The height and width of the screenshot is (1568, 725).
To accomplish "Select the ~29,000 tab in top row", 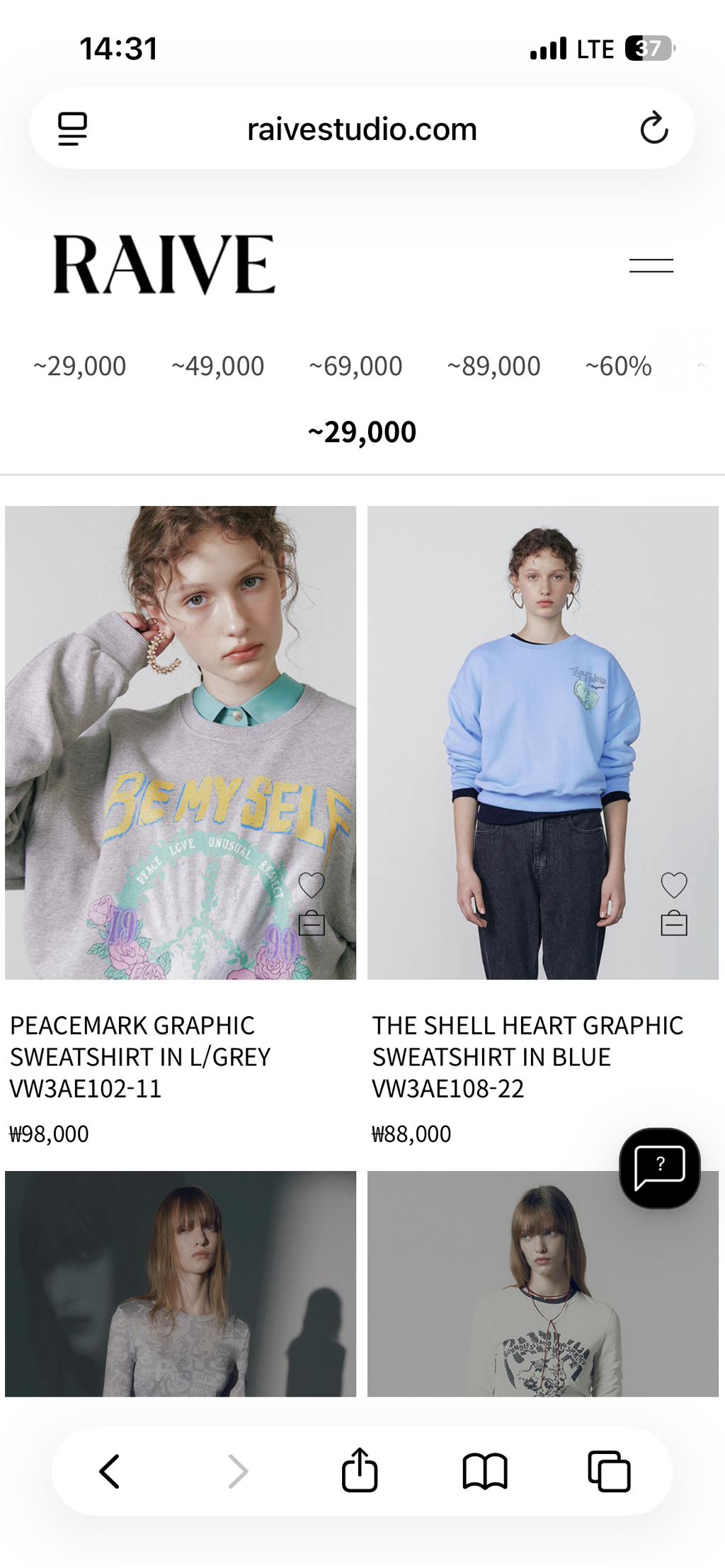I will pos(79,367).
